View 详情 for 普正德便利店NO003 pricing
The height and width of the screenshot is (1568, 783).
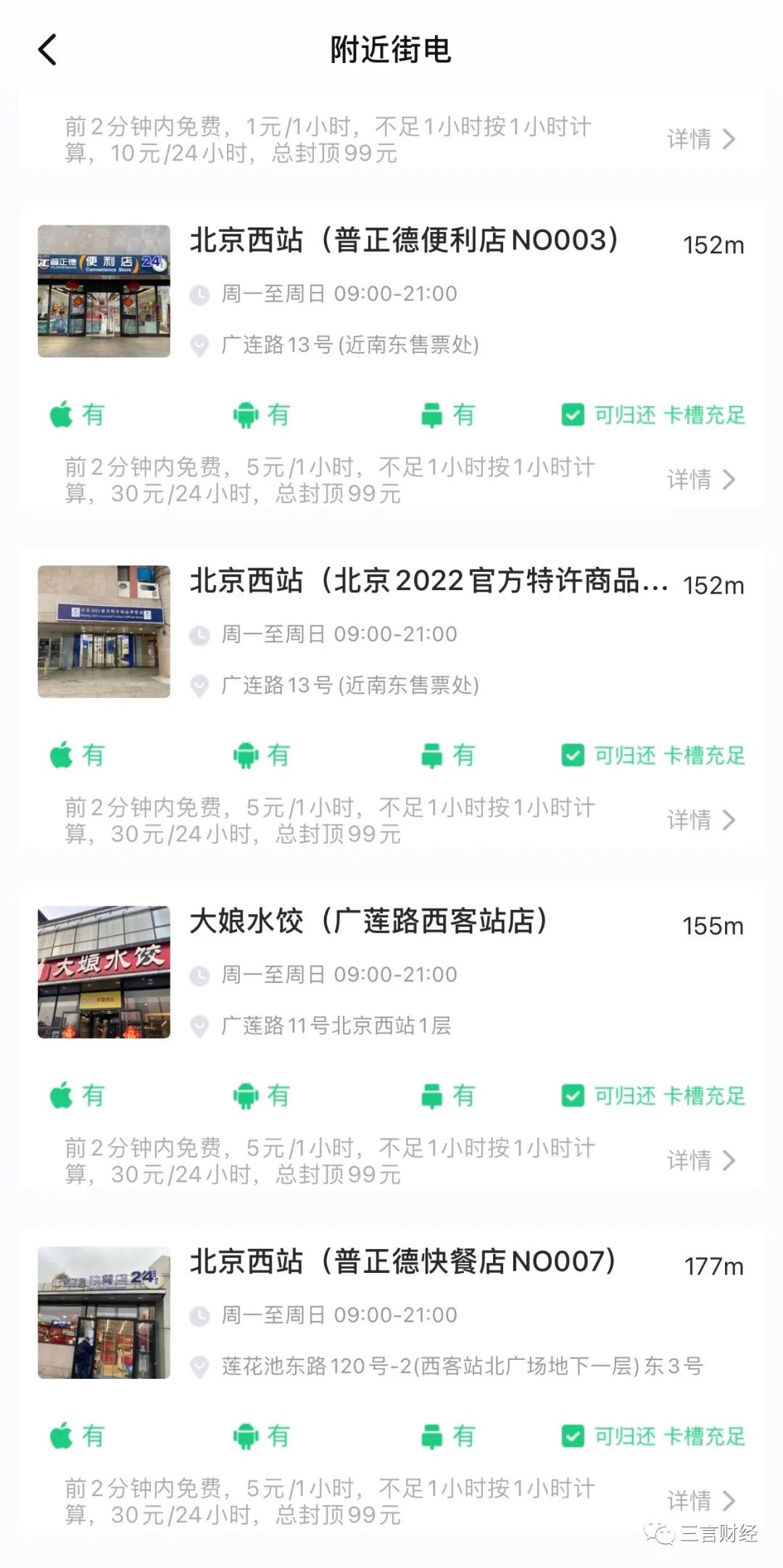tap(700, 480)
